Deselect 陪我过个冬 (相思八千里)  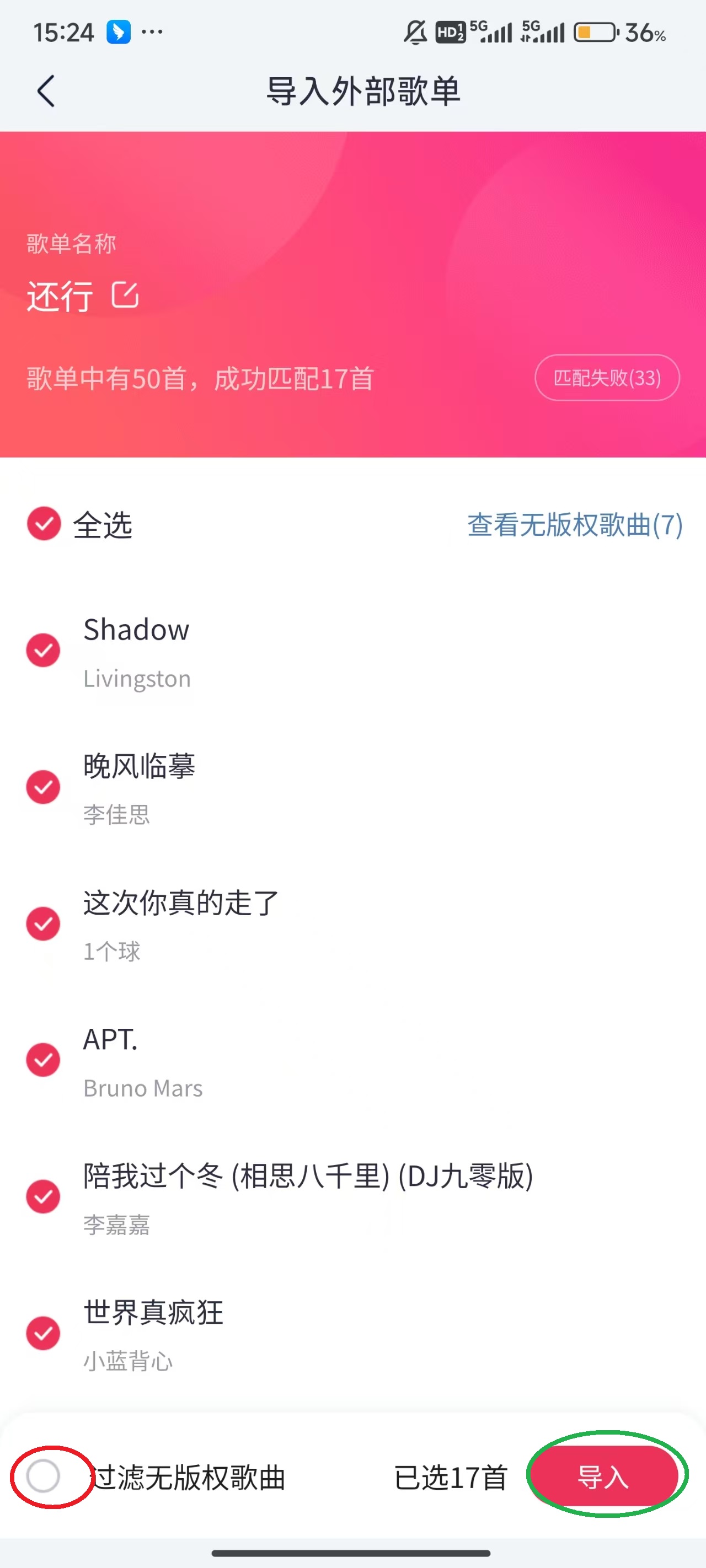pos(43,1197)
